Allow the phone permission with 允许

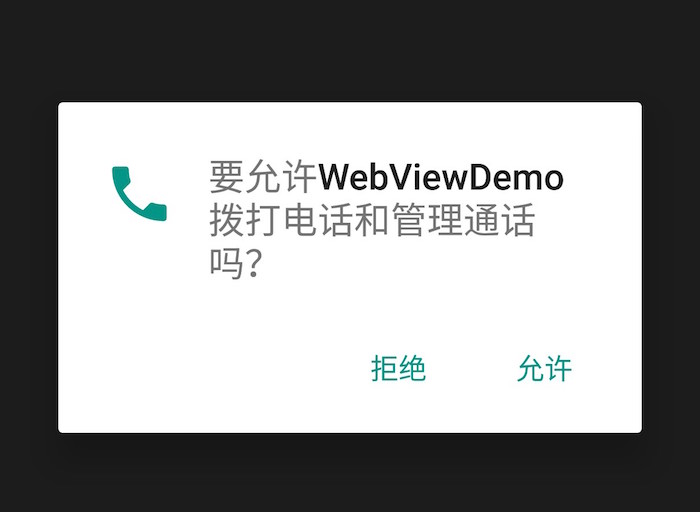(x=544, y=369)
